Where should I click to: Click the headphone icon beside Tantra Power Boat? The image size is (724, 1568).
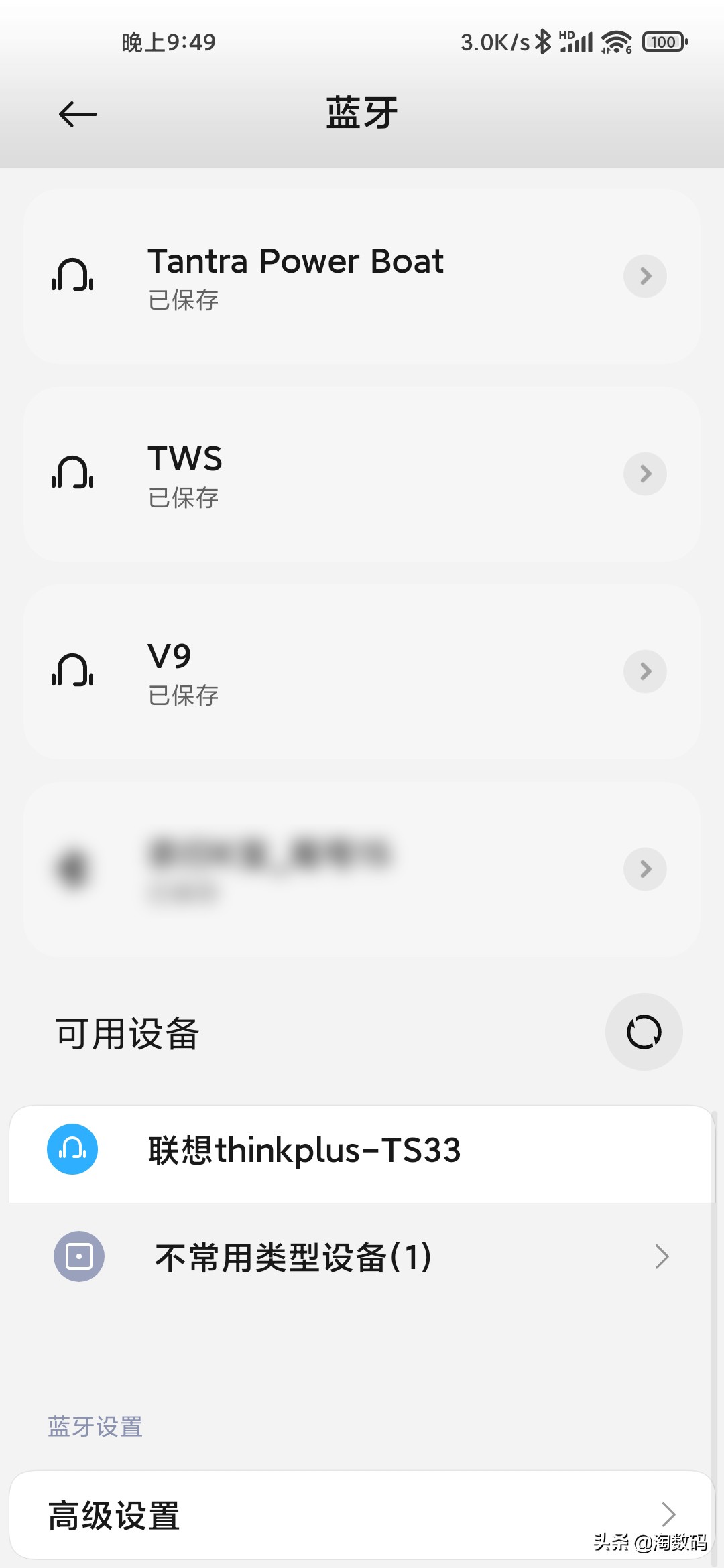point(72,277)
